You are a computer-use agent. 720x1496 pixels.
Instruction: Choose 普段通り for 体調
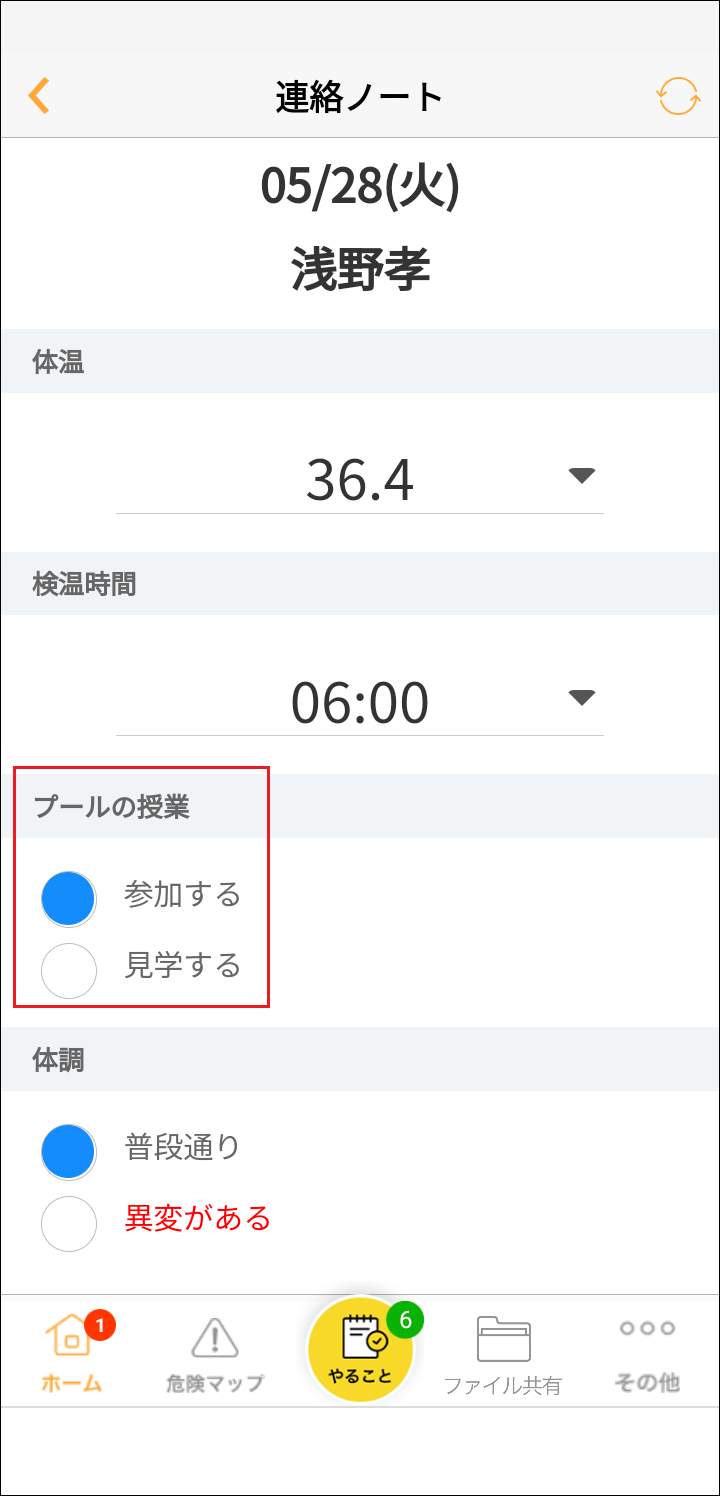pos(69,1152)
